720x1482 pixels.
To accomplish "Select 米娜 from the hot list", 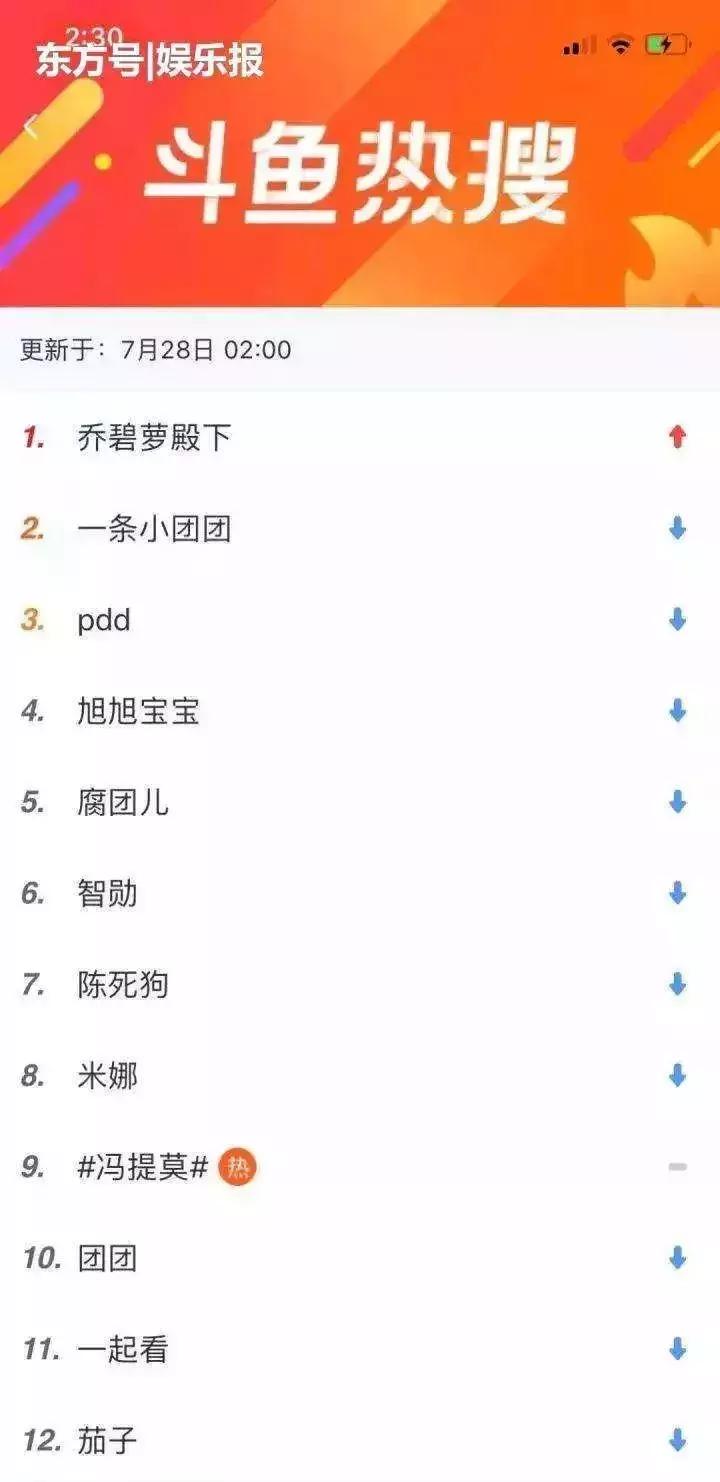I will point(107,1076).
